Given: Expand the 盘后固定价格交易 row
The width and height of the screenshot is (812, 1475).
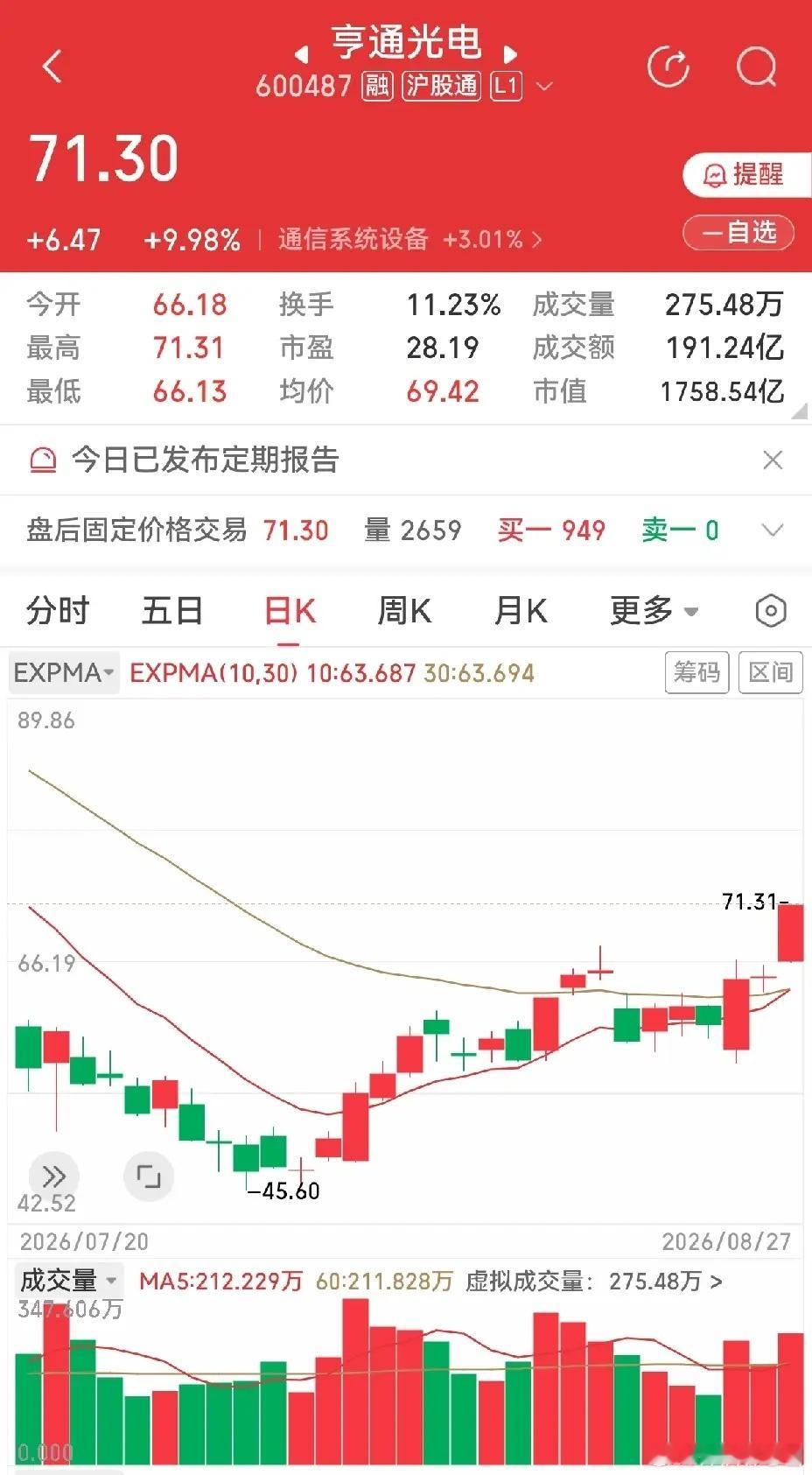Looking at the screenshot, I should [x=773, y=530].
